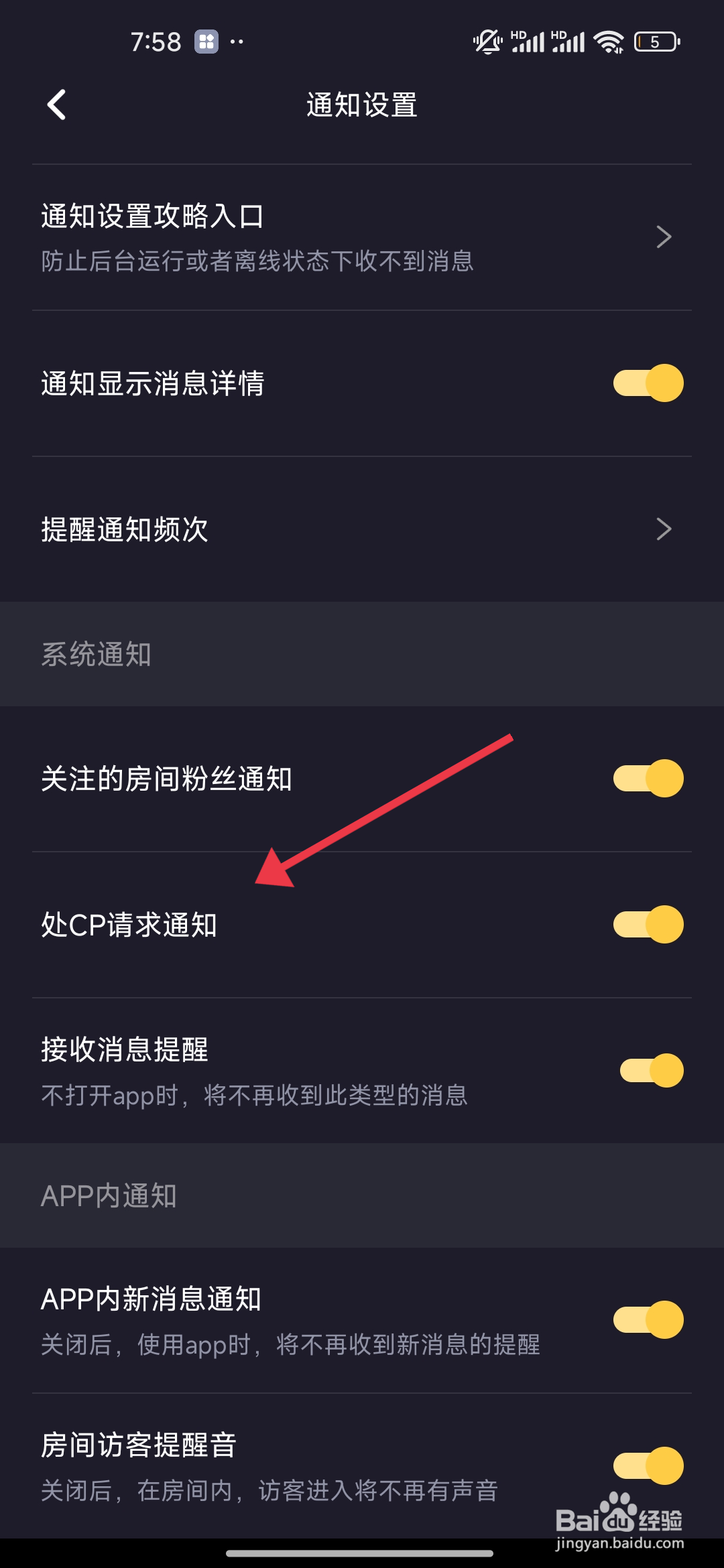Screen dimensions: 724x1568
Task: Tap the battery indicator icon
Action: pyautogui.click(x=654, y=42)
